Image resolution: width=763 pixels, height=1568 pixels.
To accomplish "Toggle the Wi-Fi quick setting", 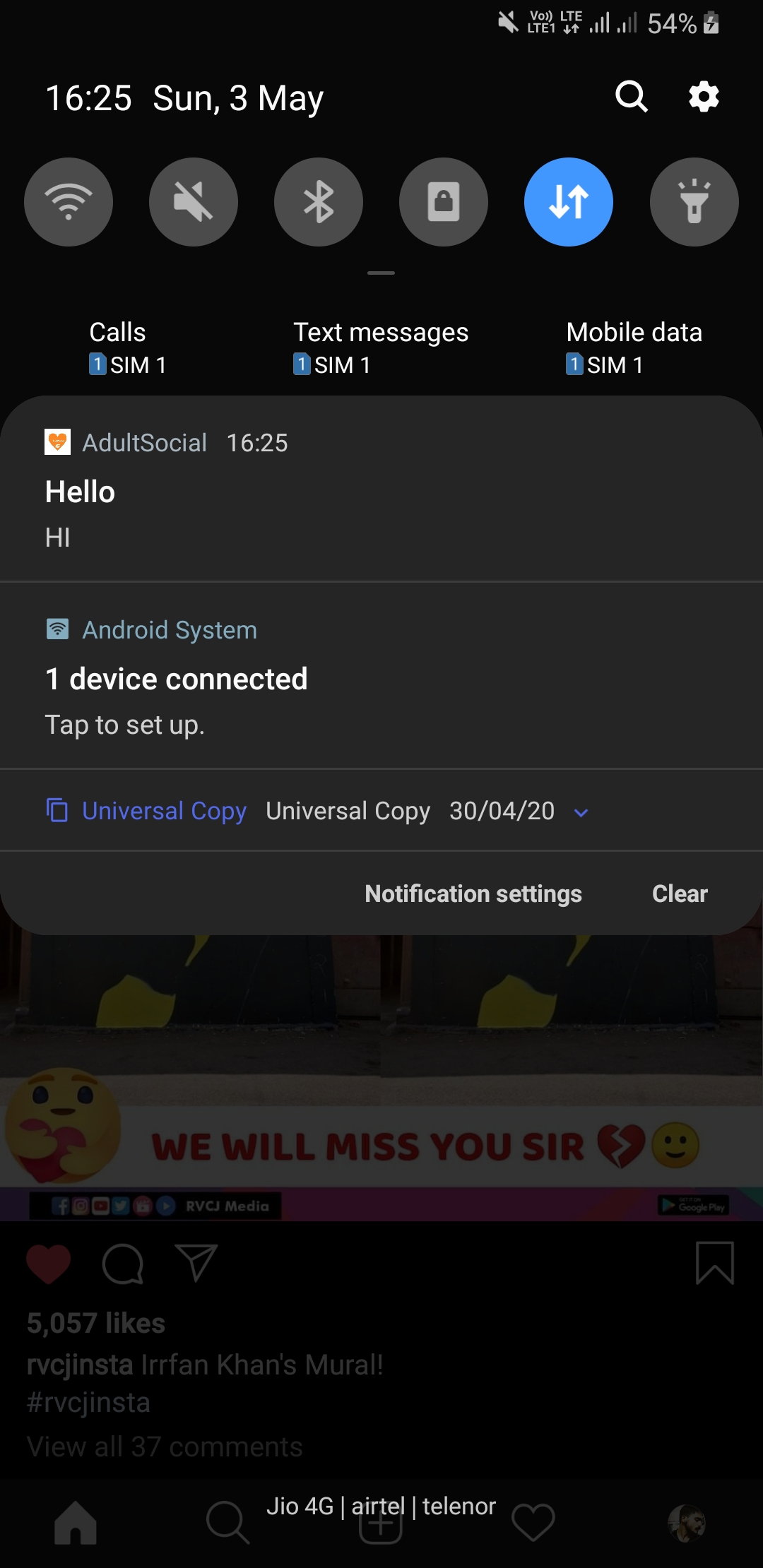I will [x=69, y=202].
